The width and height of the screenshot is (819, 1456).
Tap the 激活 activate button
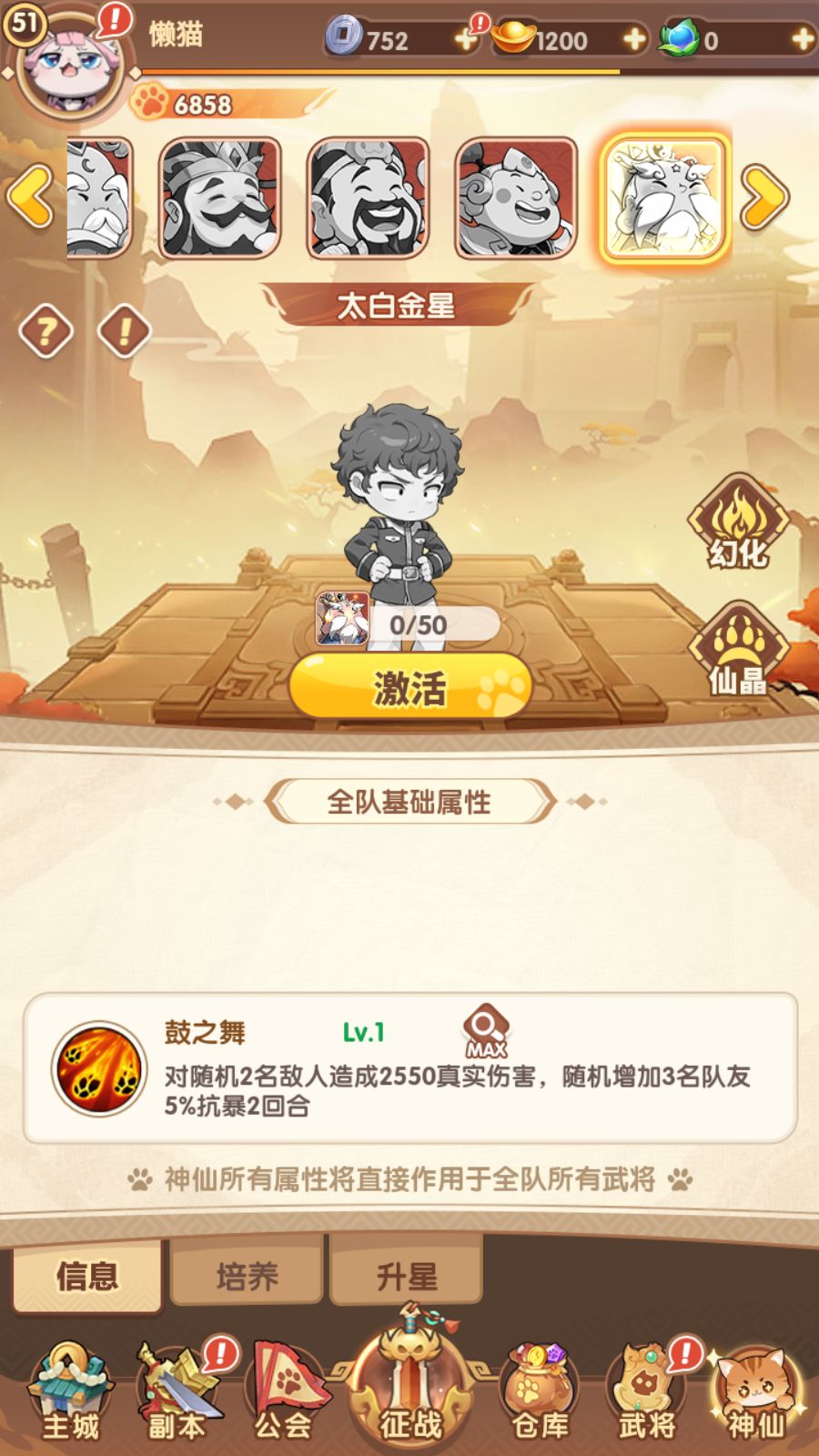[x=409, y=686]
